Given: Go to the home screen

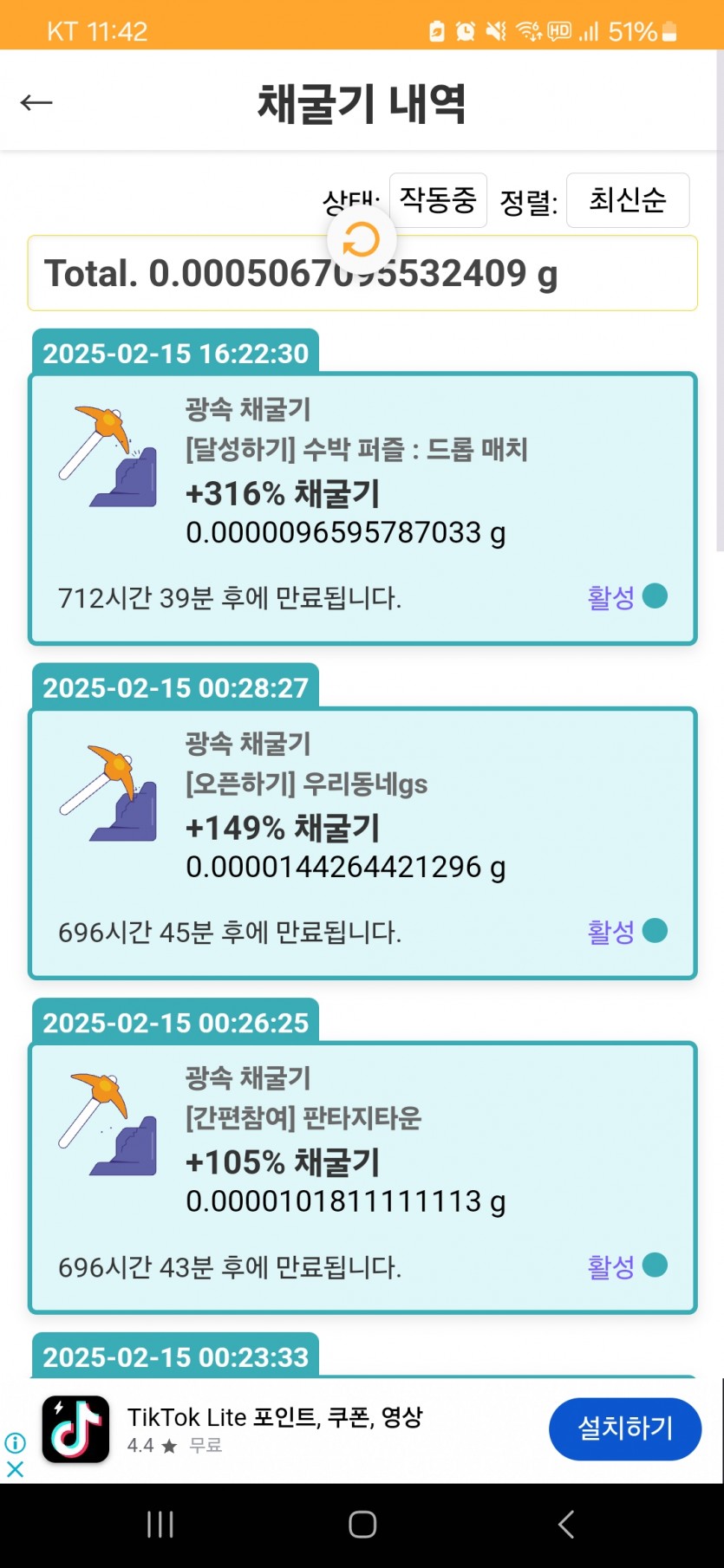Looking at the screenshot, I should 362,1525.
